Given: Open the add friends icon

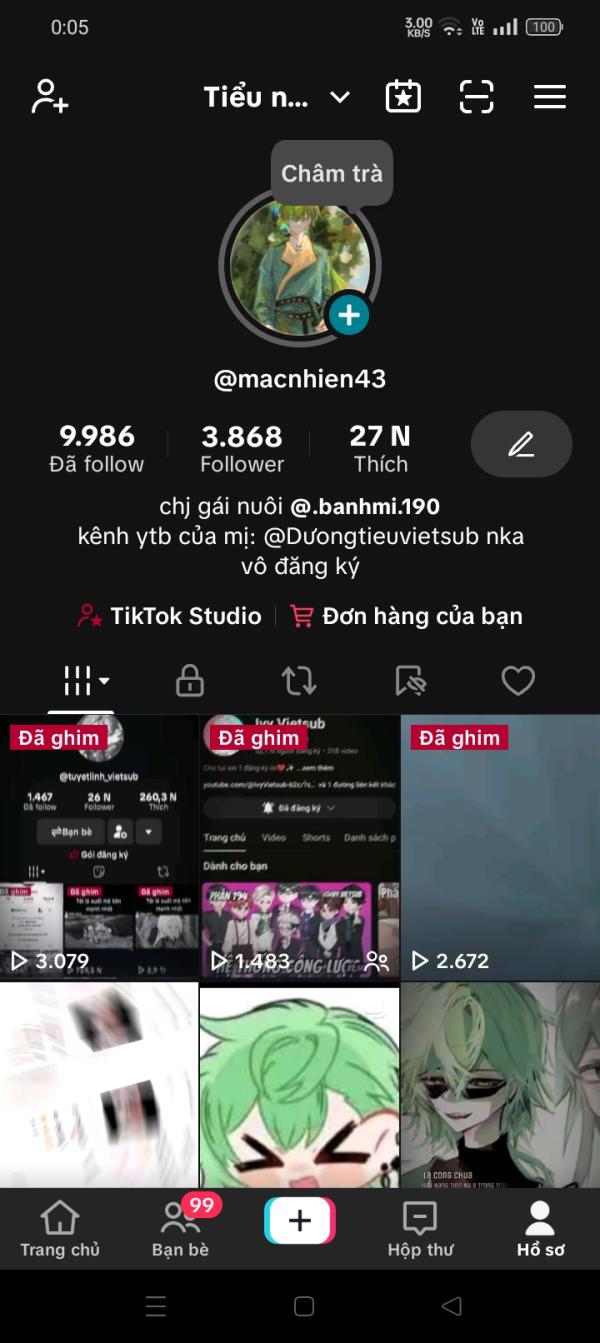Looking at the screenshot, I should pos(49,97).
